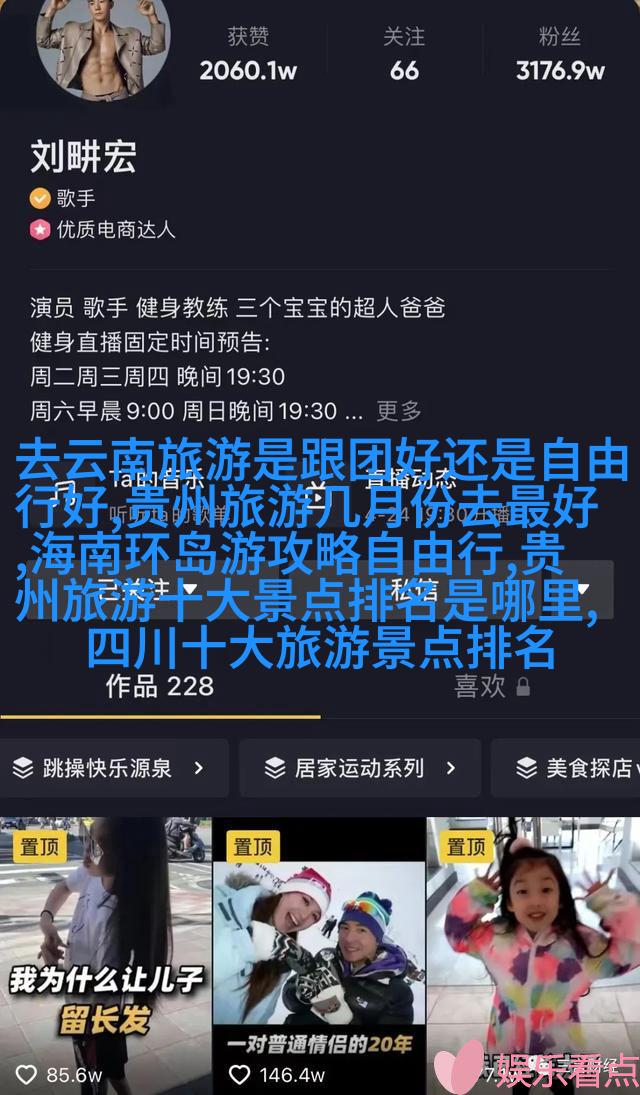Open the 美食探店 collection
The image size is (640, 1095).
pos(570,768)
